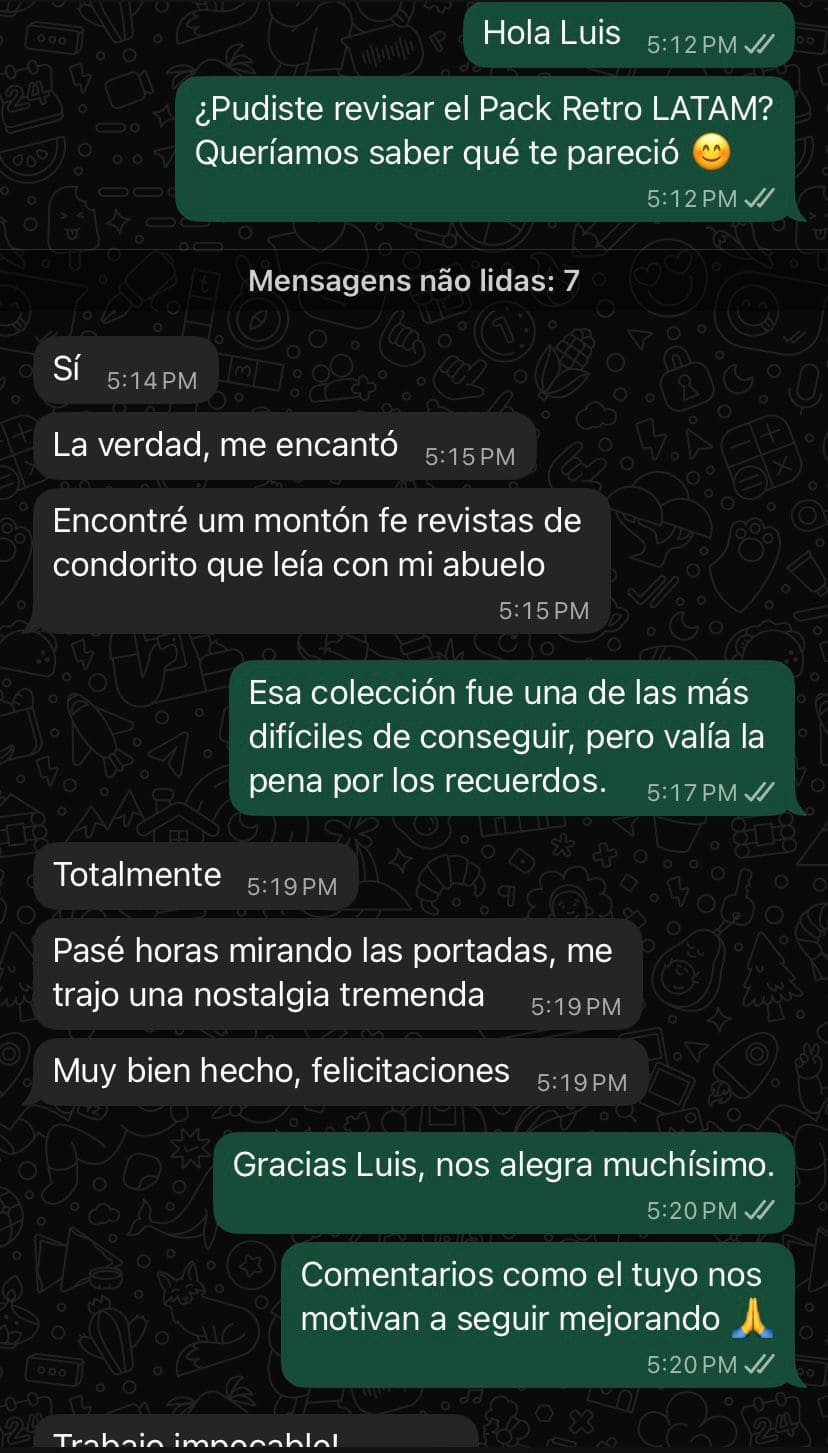Select the "Esa colección" green reply bubble

[x=510, y=736]
